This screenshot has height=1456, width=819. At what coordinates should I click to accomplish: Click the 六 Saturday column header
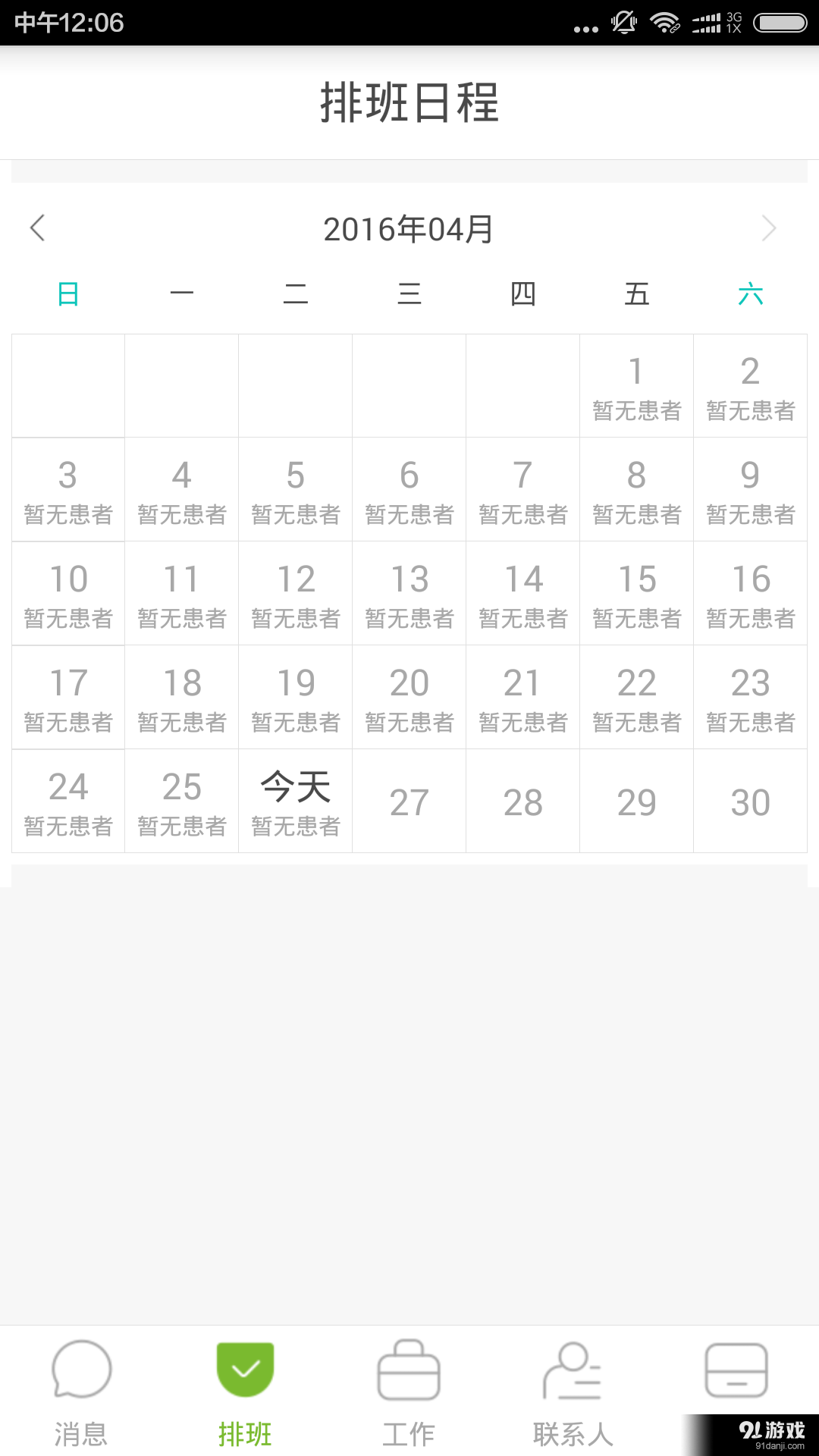click(751, 293)
